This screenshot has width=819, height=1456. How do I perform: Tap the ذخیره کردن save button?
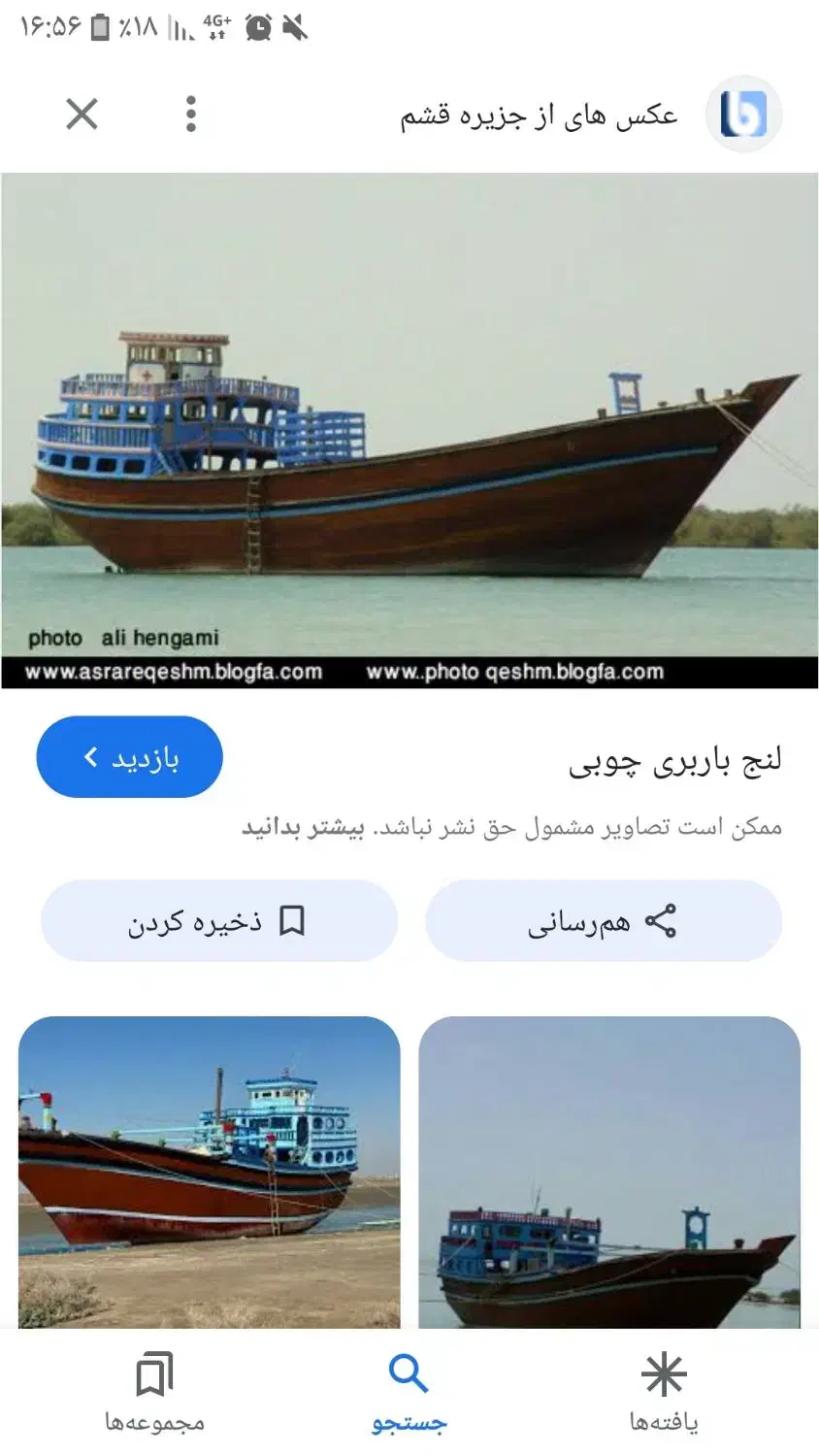[x=218, y=920]
